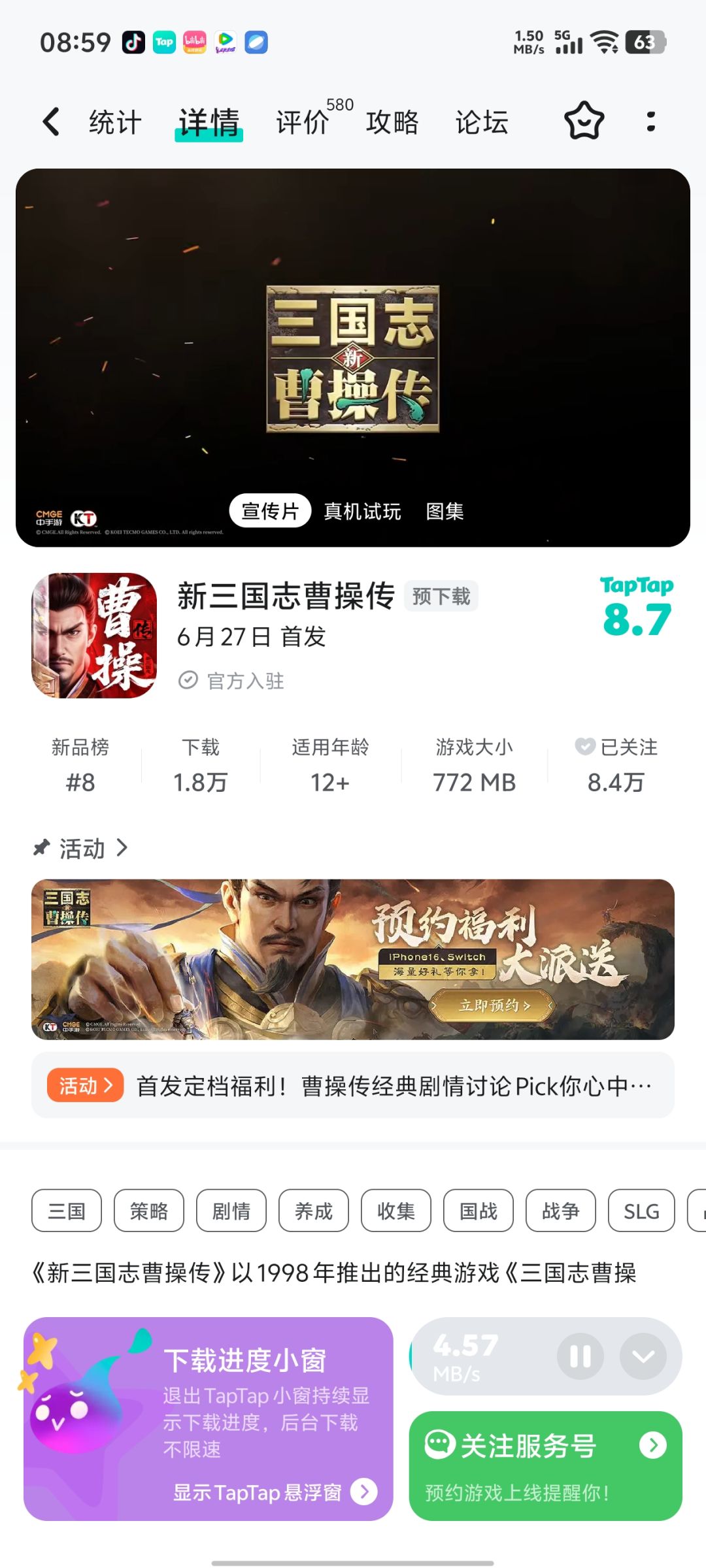Go back using the top-left arrow

(x=51, y=122)
